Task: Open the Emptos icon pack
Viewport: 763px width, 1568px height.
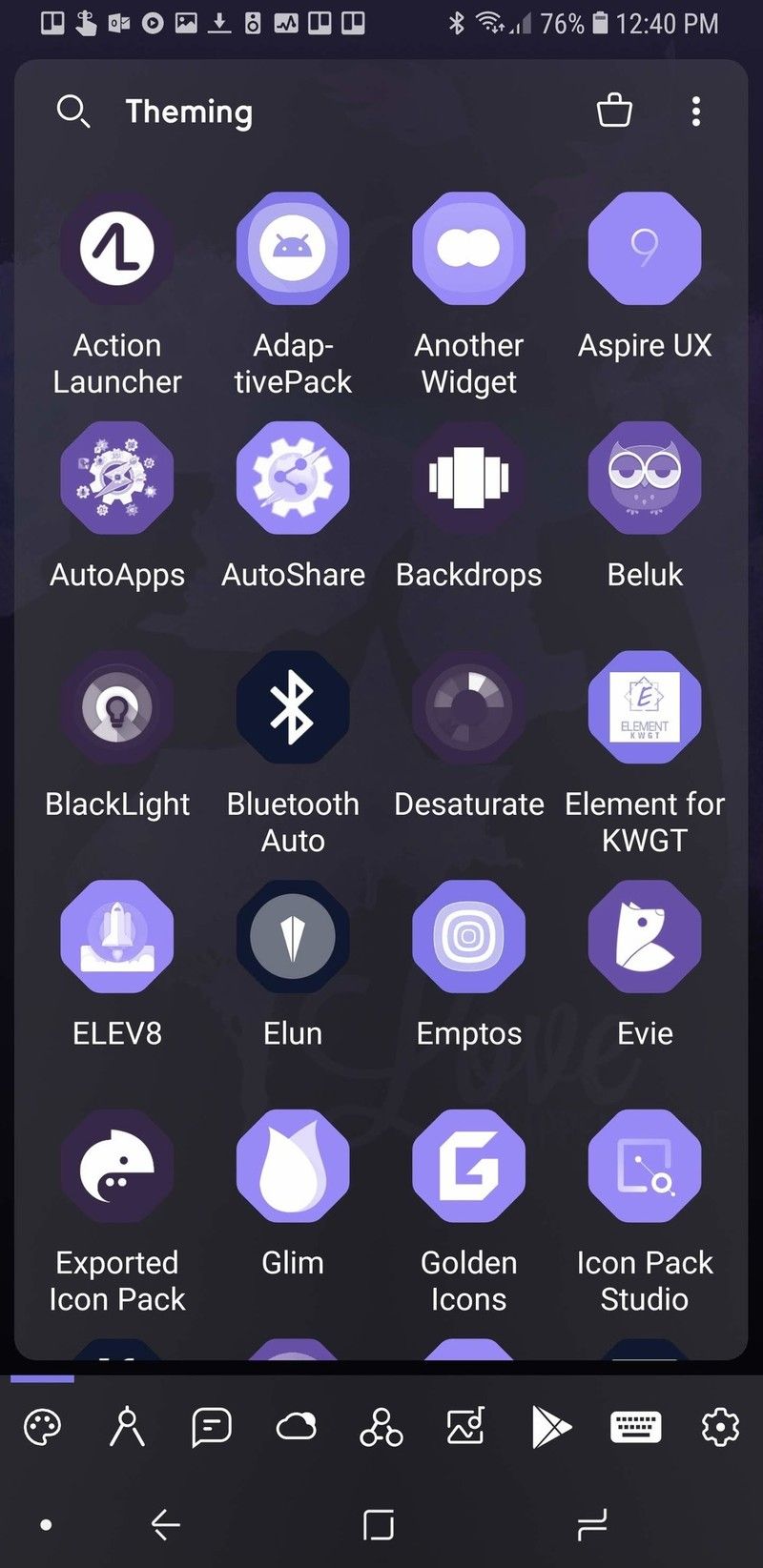Action: [x=468, y=935]
